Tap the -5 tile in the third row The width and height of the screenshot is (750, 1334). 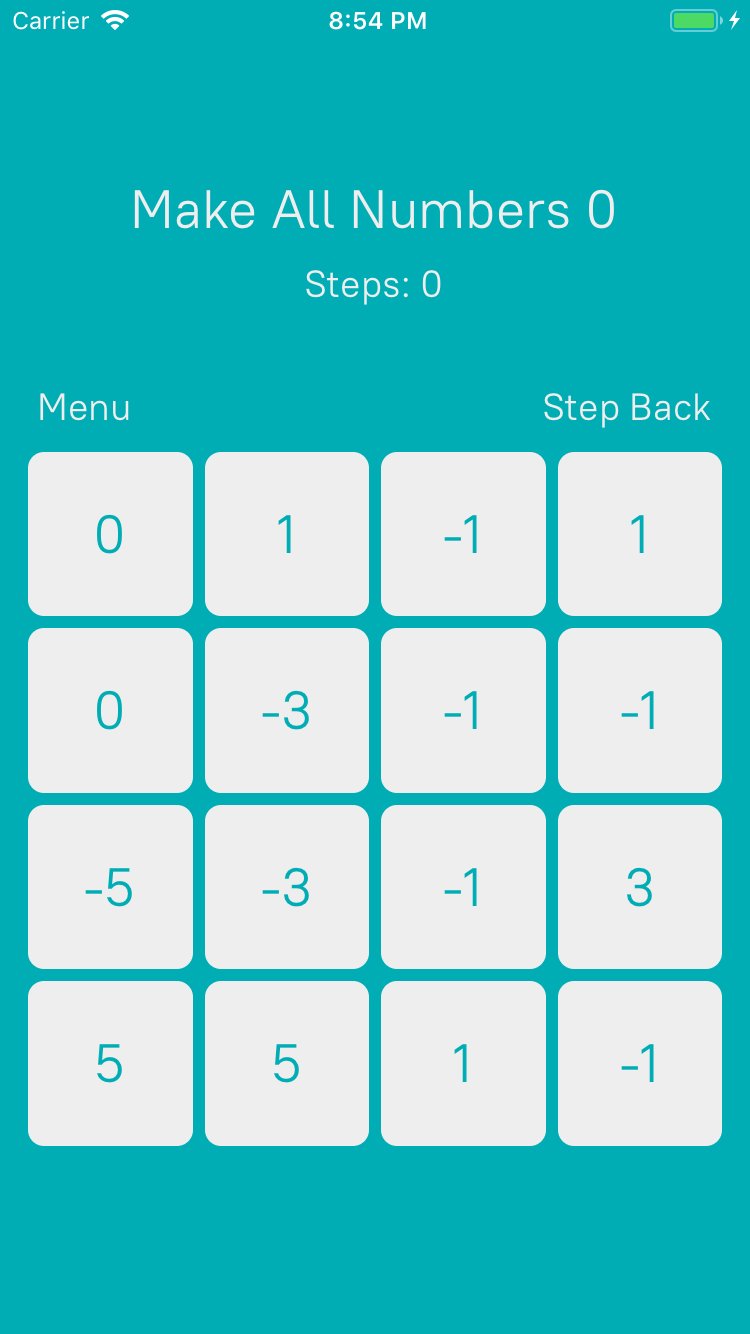(x=110, y=887)
